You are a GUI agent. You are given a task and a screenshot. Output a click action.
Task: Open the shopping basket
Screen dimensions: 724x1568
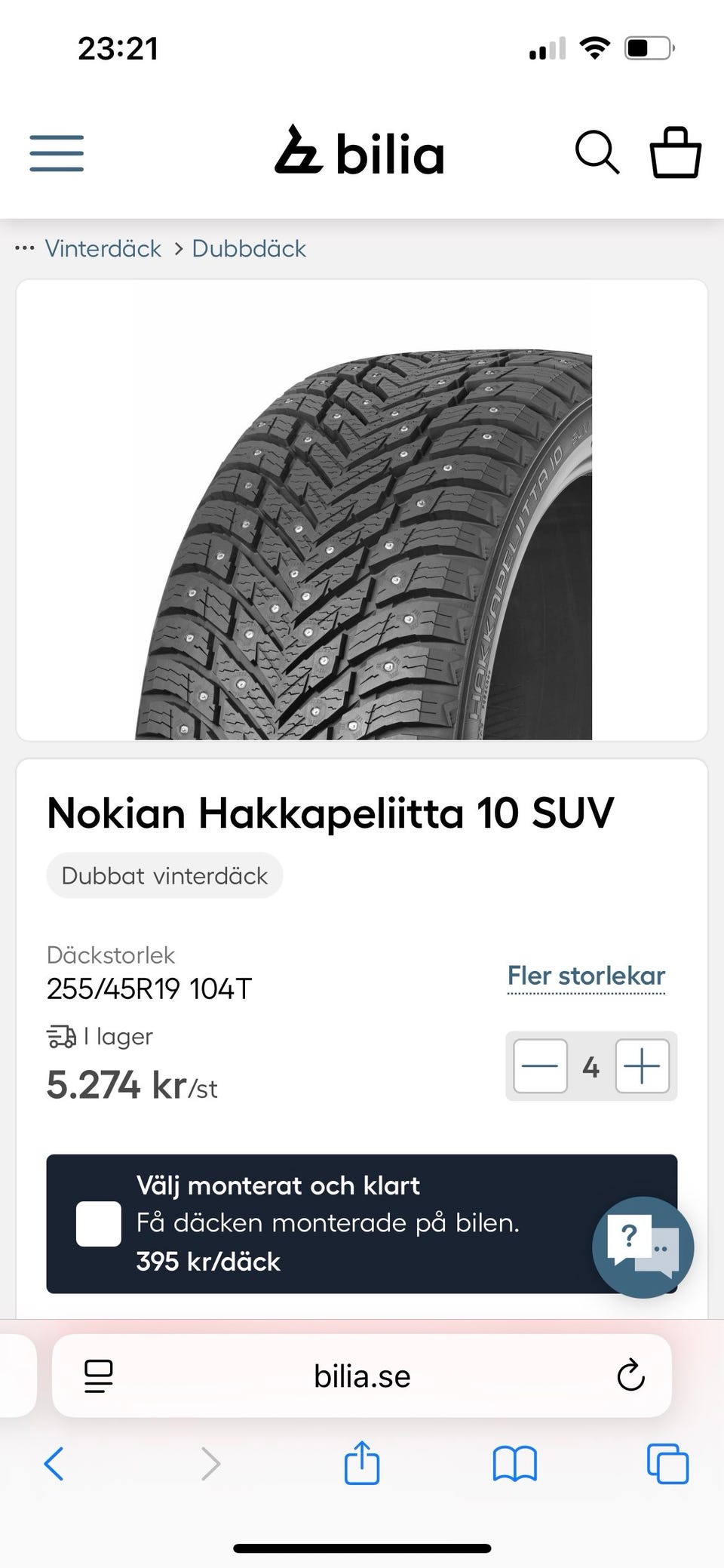point(675,152)
